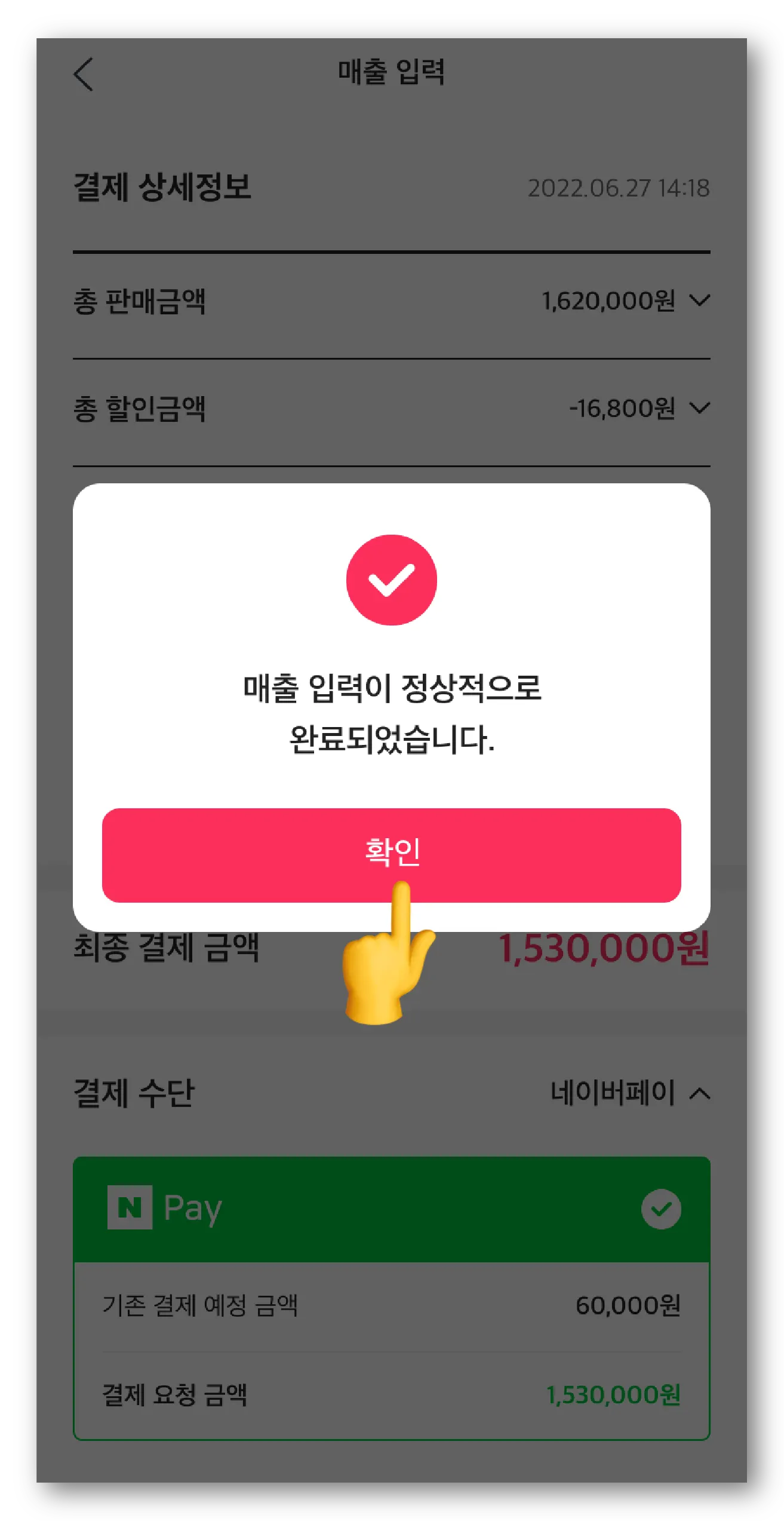
Task: Expand the 총 할인금액 details
Action: pyautogui.click(x=699, y=408)
